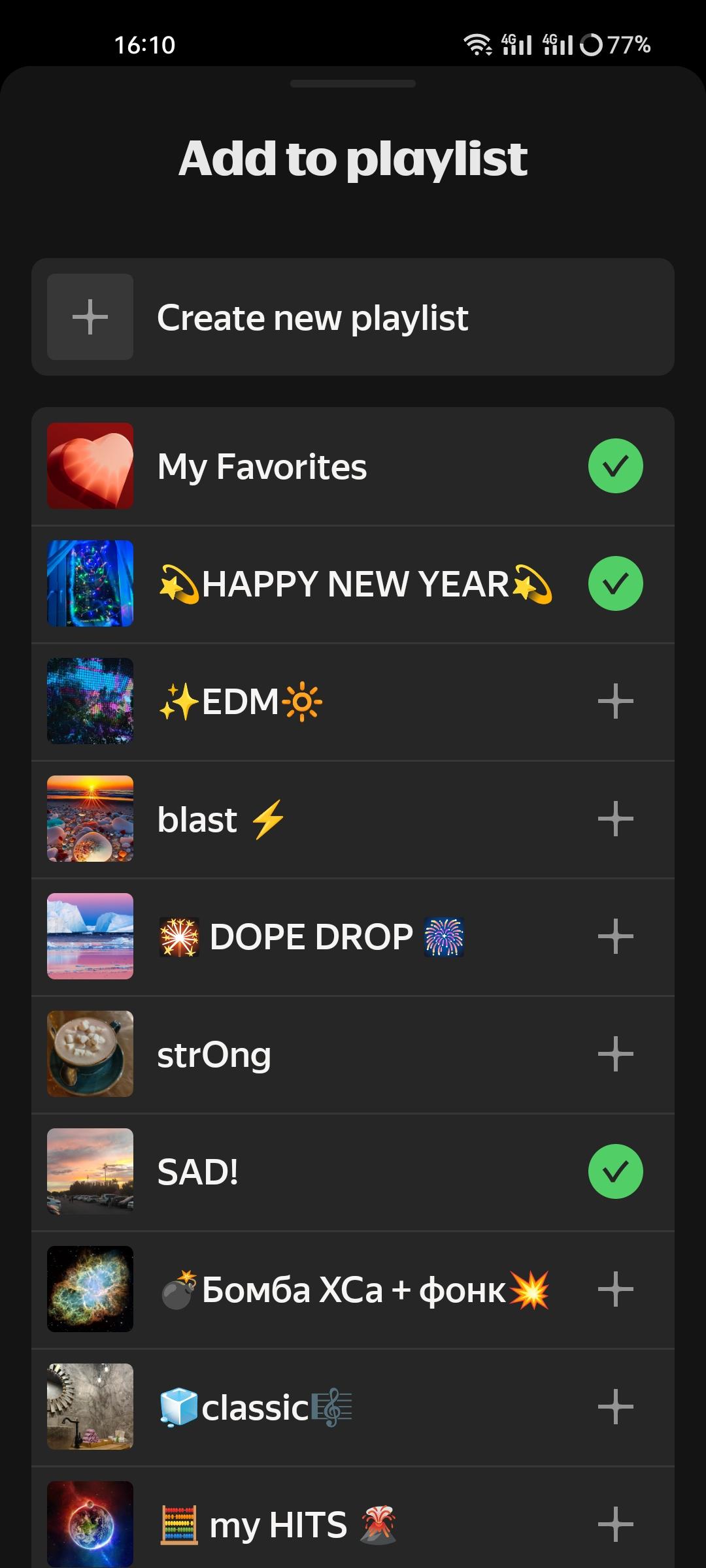Uncheck the HAPPY NEW YEAR playlist
The width and height of the screenshot is (706, 1568).
tap(615, 583)
